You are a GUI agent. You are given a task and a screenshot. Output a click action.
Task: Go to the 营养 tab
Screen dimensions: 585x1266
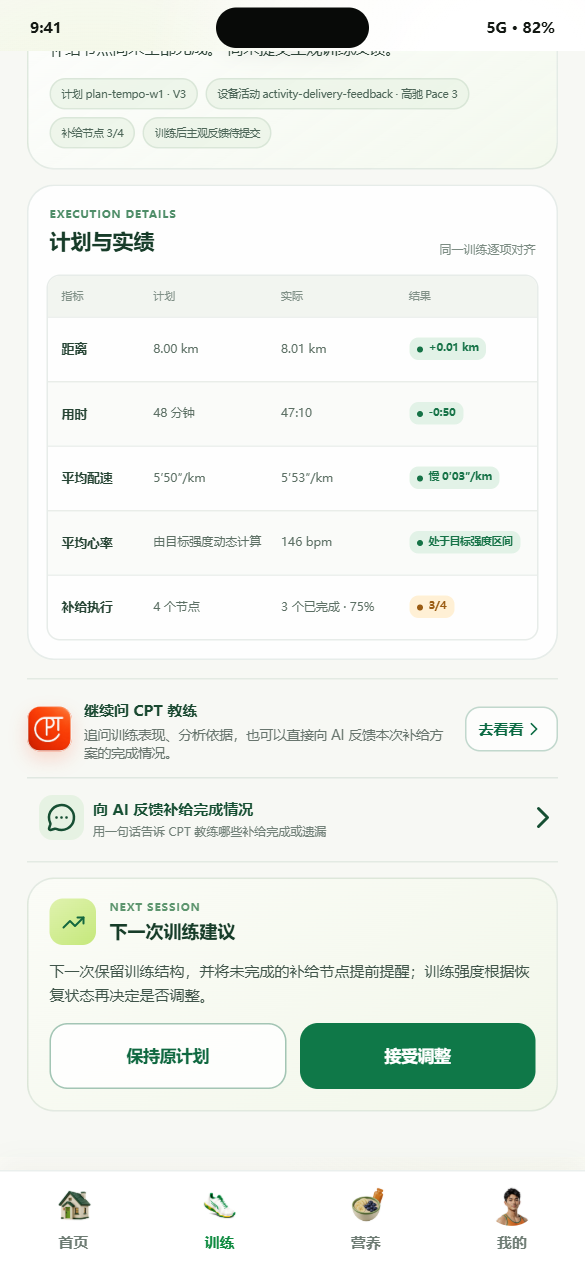click(x=366, y=1219)
